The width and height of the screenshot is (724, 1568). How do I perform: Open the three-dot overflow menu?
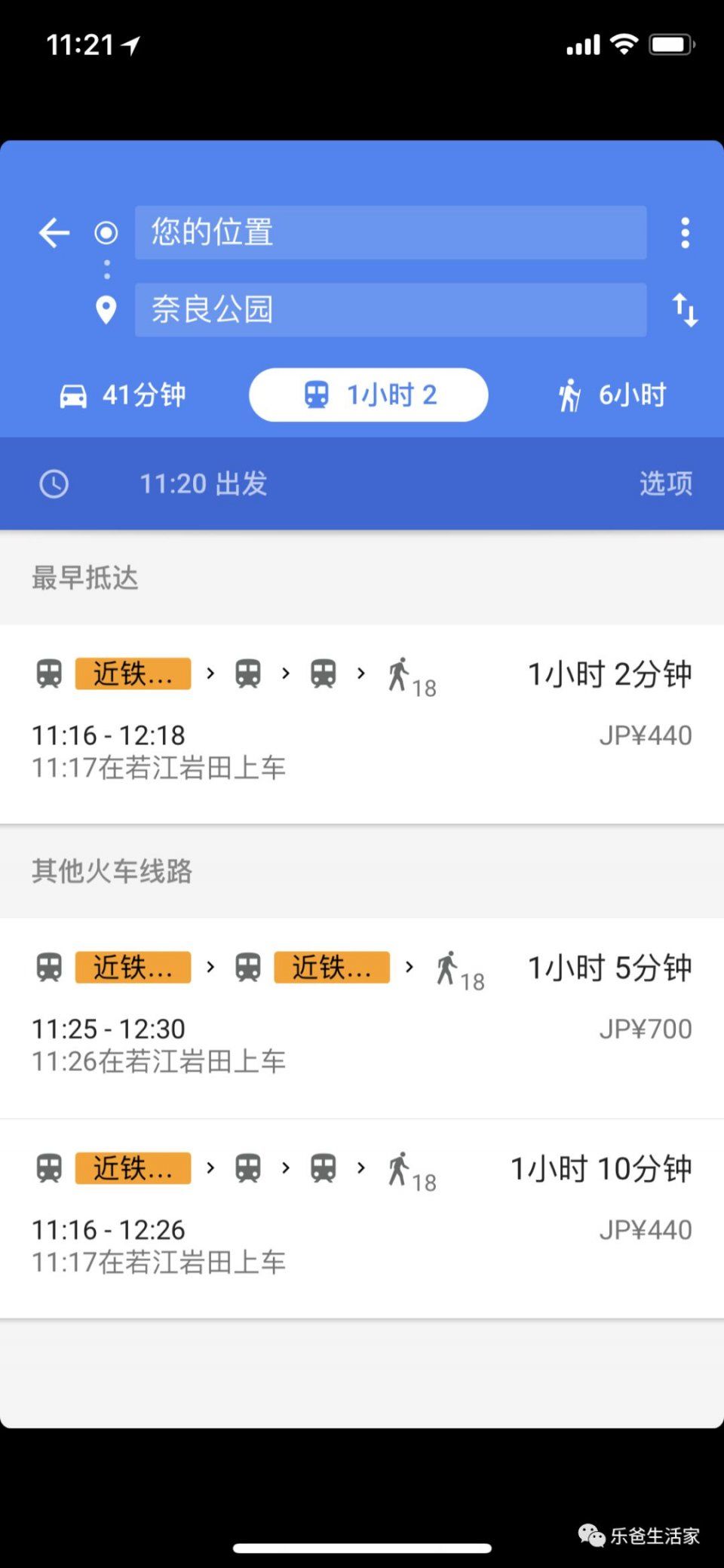(x=685, y=233)
